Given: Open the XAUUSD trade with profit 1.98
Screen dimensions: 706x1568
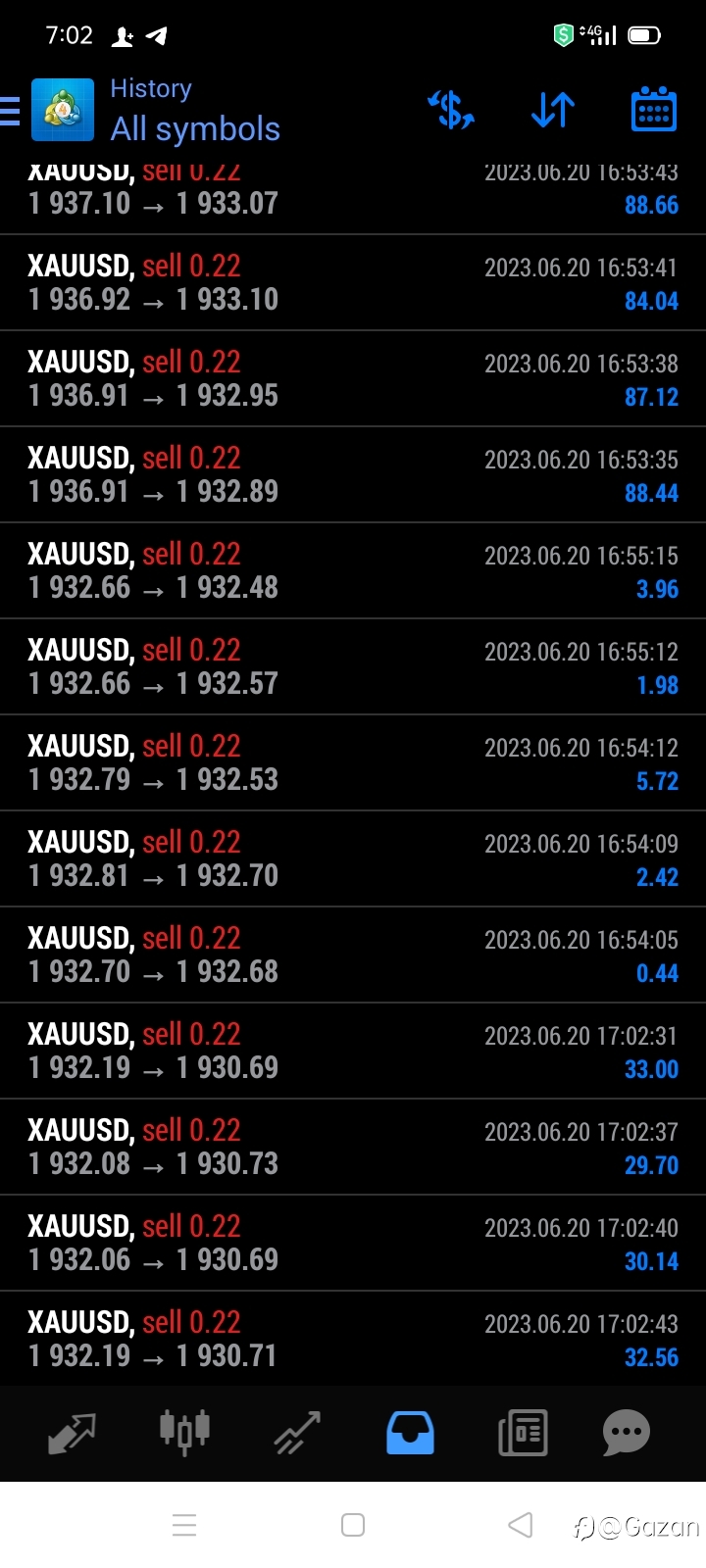Looking at the screenshot, I should (353, 666).
